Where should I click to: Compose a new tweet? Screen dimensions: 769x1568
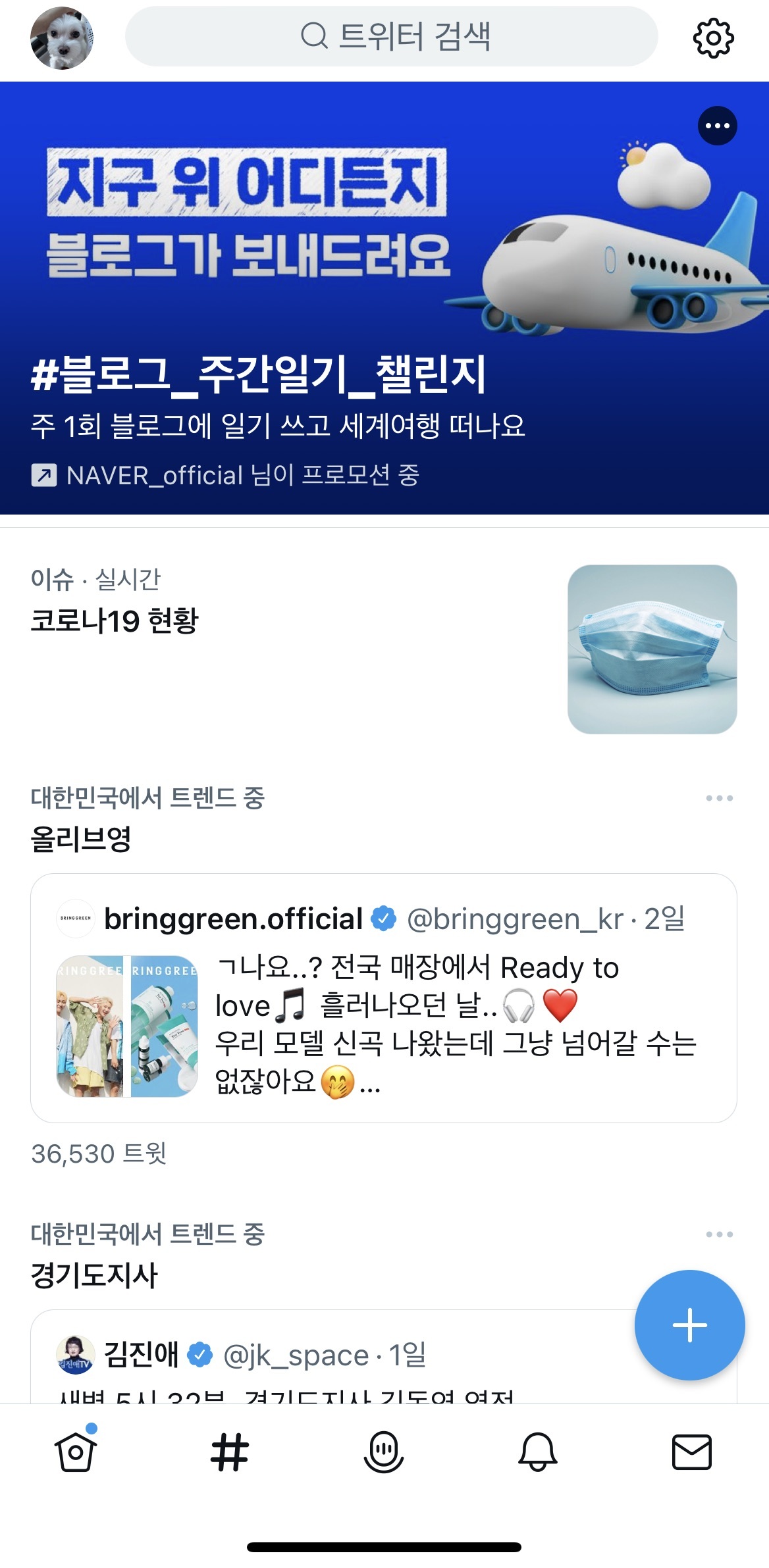pyautogui.click(x=689, y=1325)
